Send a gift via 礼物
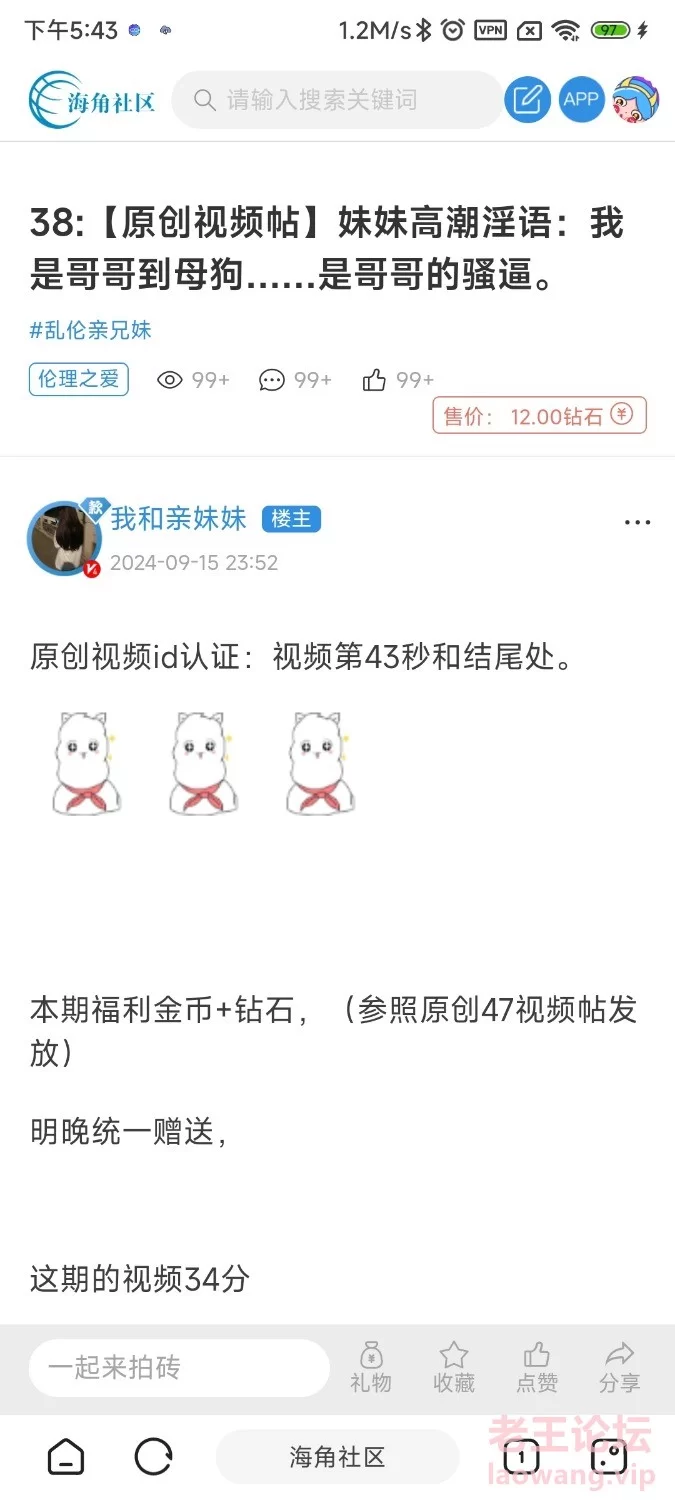 point(371,1367)
